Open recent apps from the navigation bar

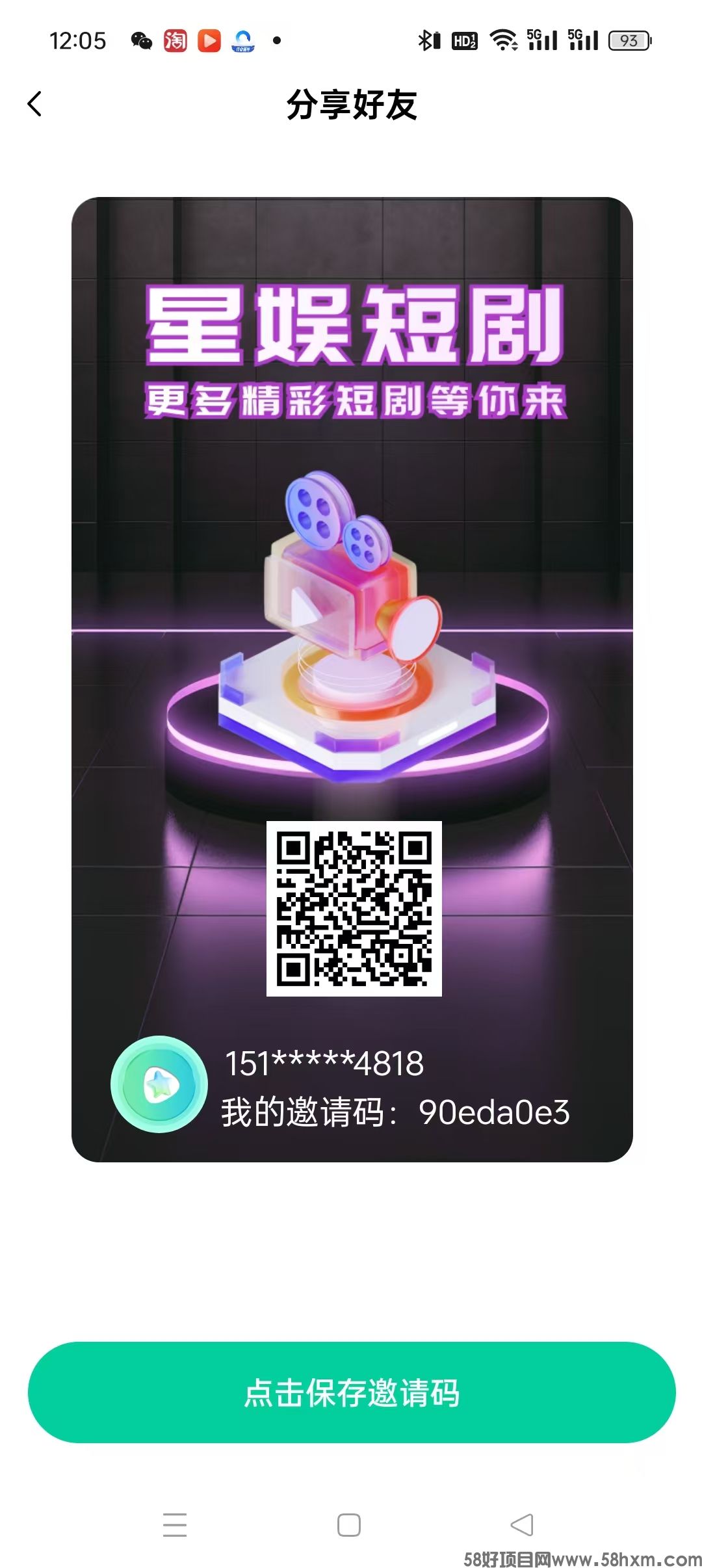175,1524
